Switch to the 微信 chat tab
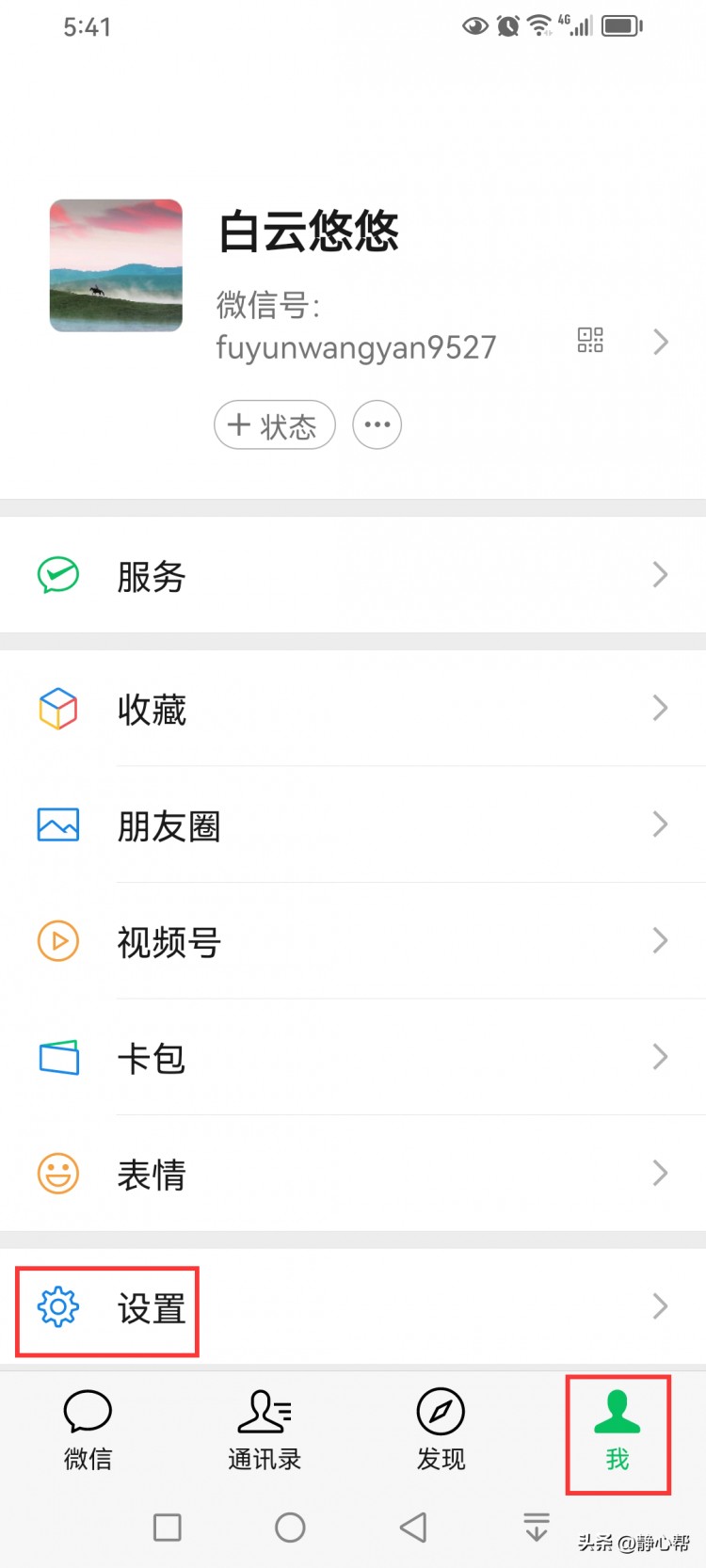Viewport: 706px width, 1568px height. pyautogui.click(x=88, y=1431)
